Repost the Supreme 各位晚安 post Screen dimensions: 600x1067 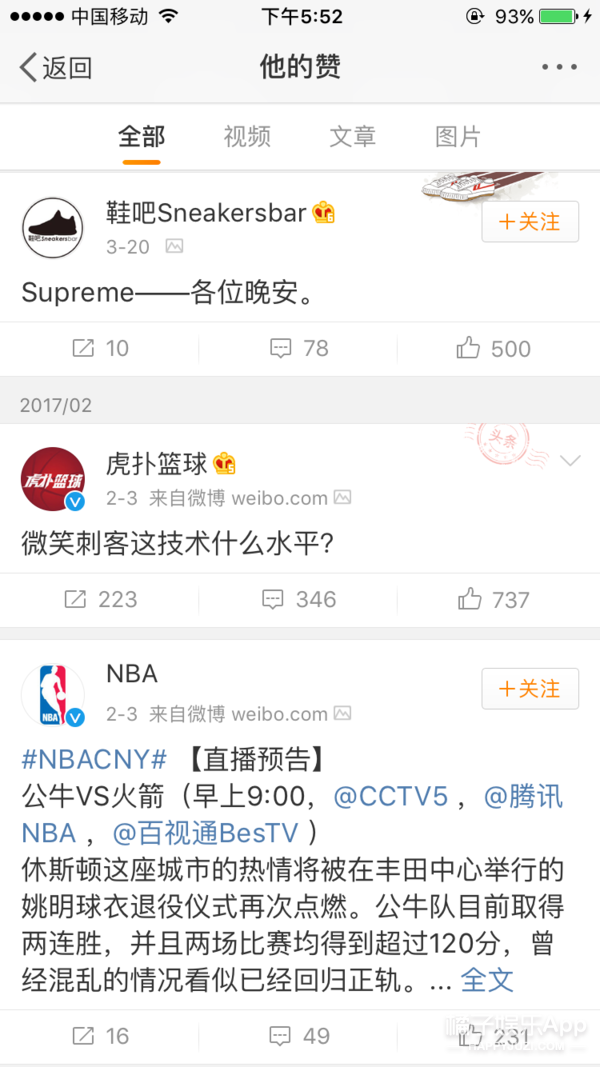pos(100,348)
